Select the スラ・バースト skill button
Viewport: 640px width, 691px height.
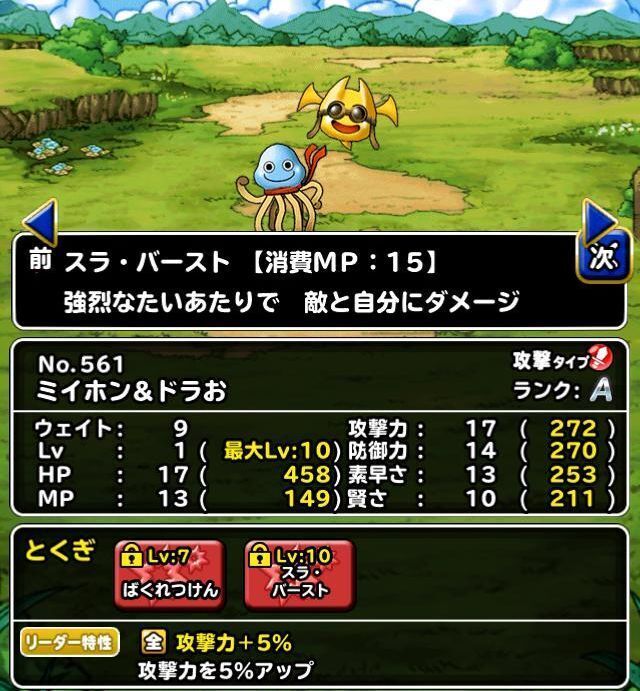point(299,575)
